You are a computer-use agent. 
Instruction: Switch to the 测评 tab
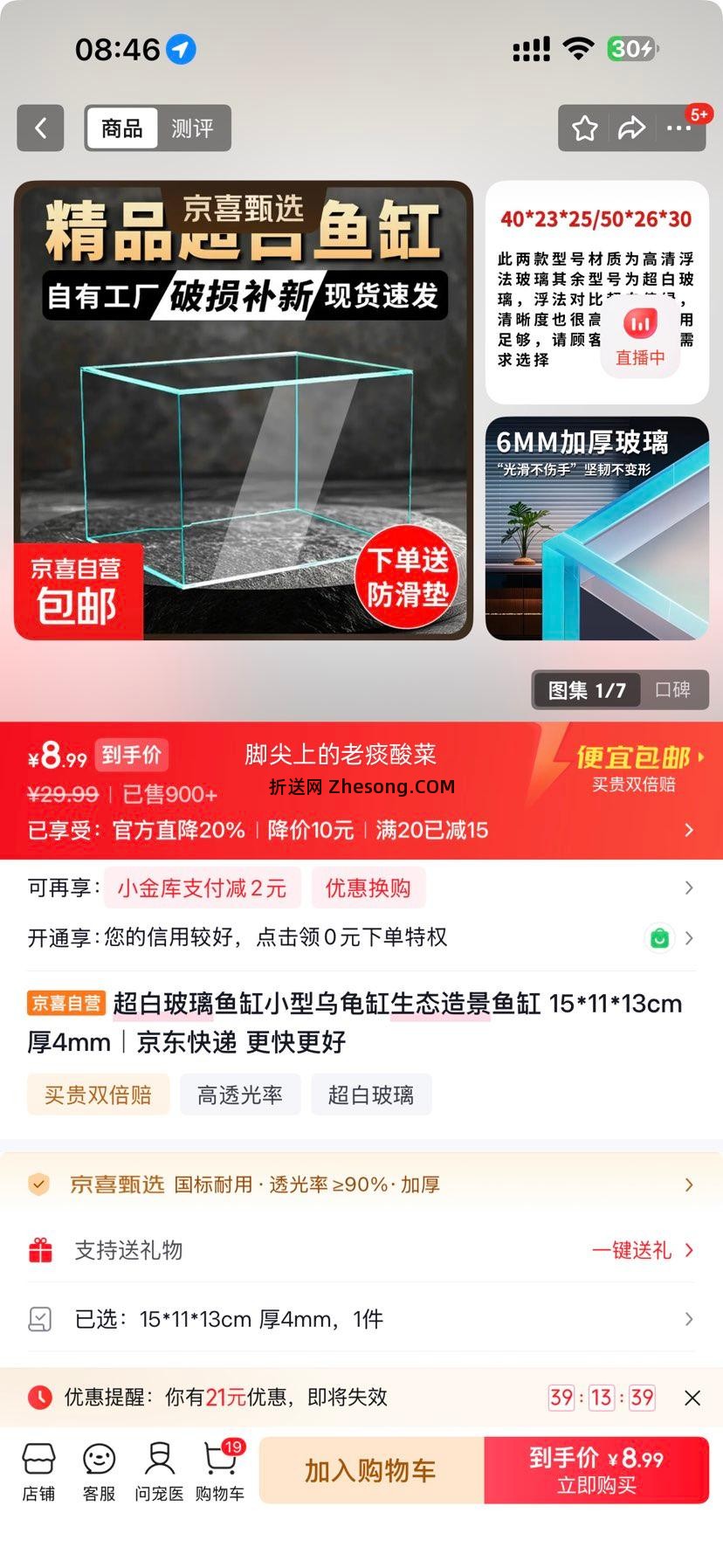(x=192, y=128)
